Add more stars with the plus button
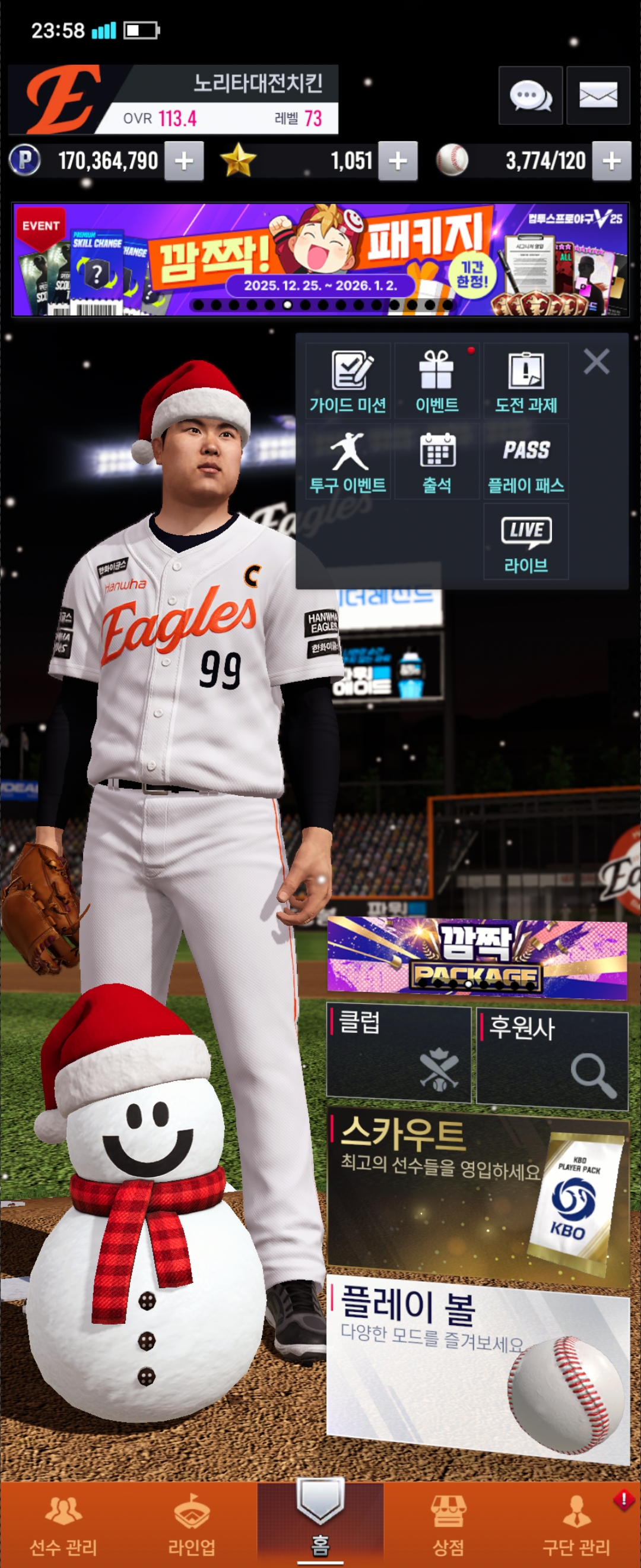The width and height of the screenshot is (641, 1568). [x=398, y=162]
